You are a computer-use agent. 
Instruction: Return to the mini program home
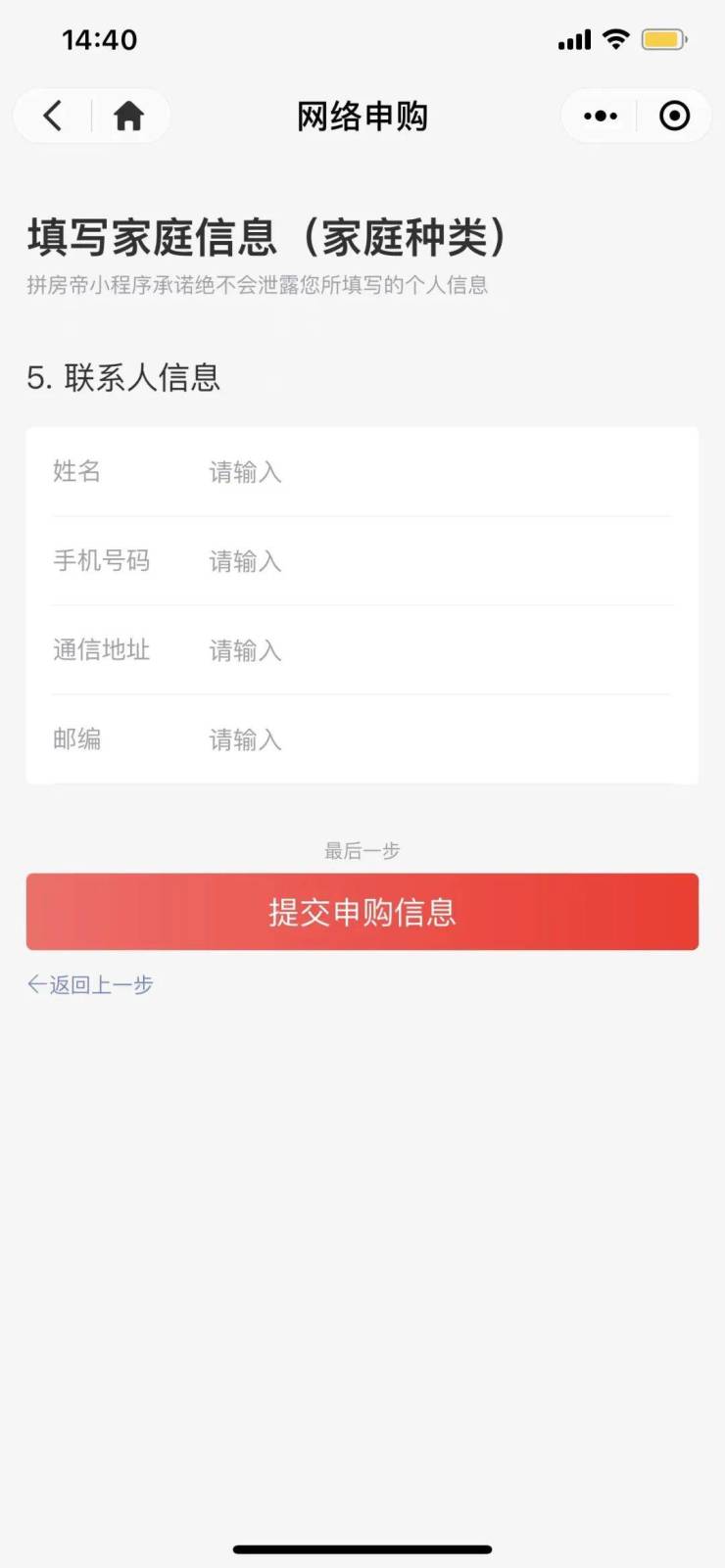128,116
